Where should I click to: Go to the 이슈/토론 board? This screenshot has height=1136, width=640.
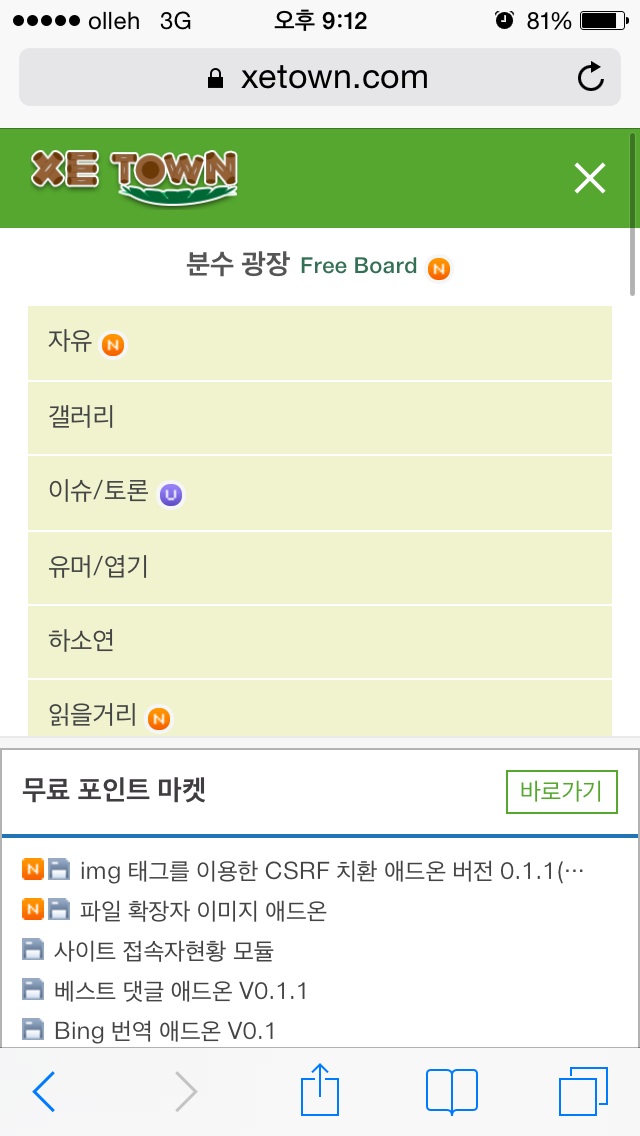point(319,492)
